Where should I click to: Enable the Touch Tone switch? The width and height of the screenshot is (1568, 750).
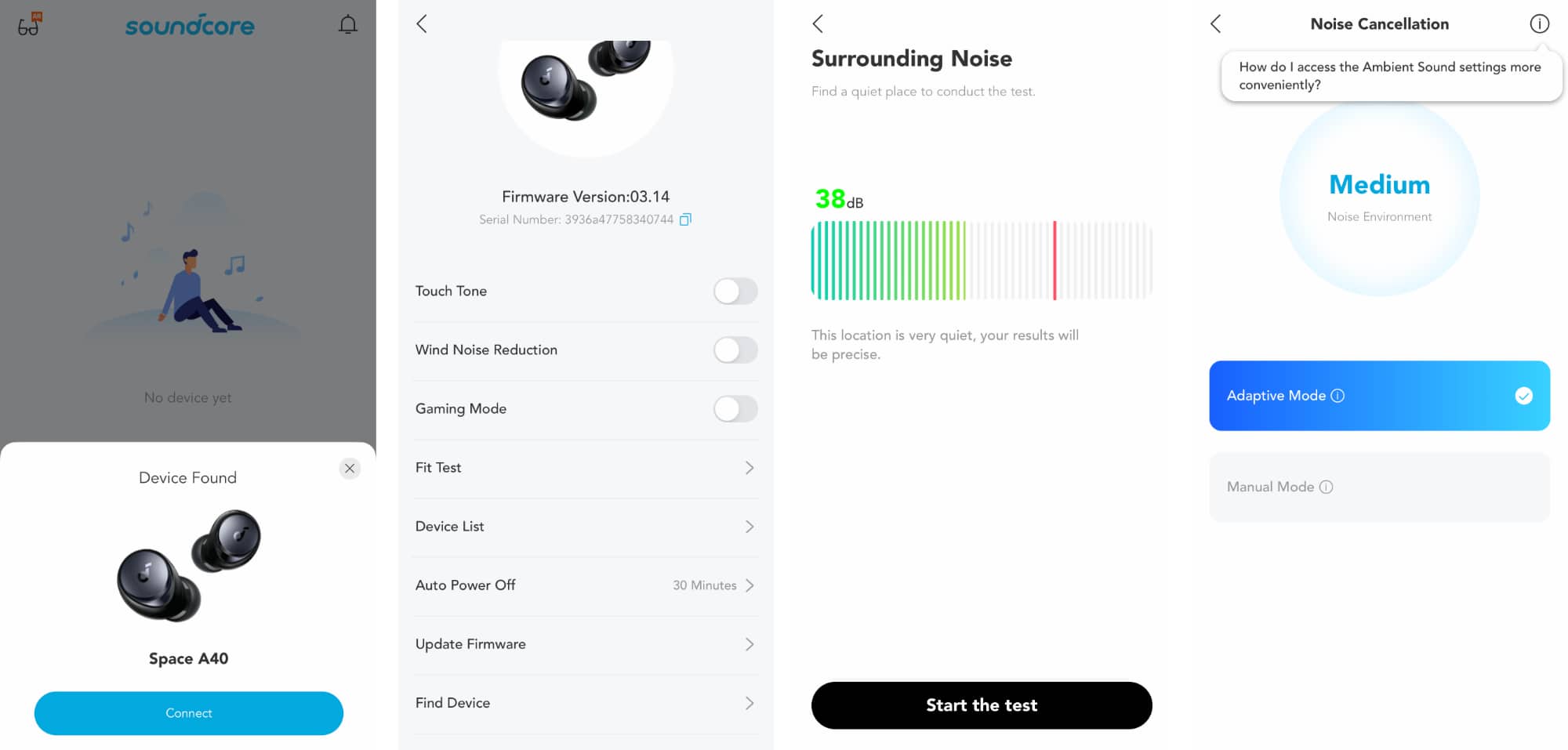click(735, 291)
